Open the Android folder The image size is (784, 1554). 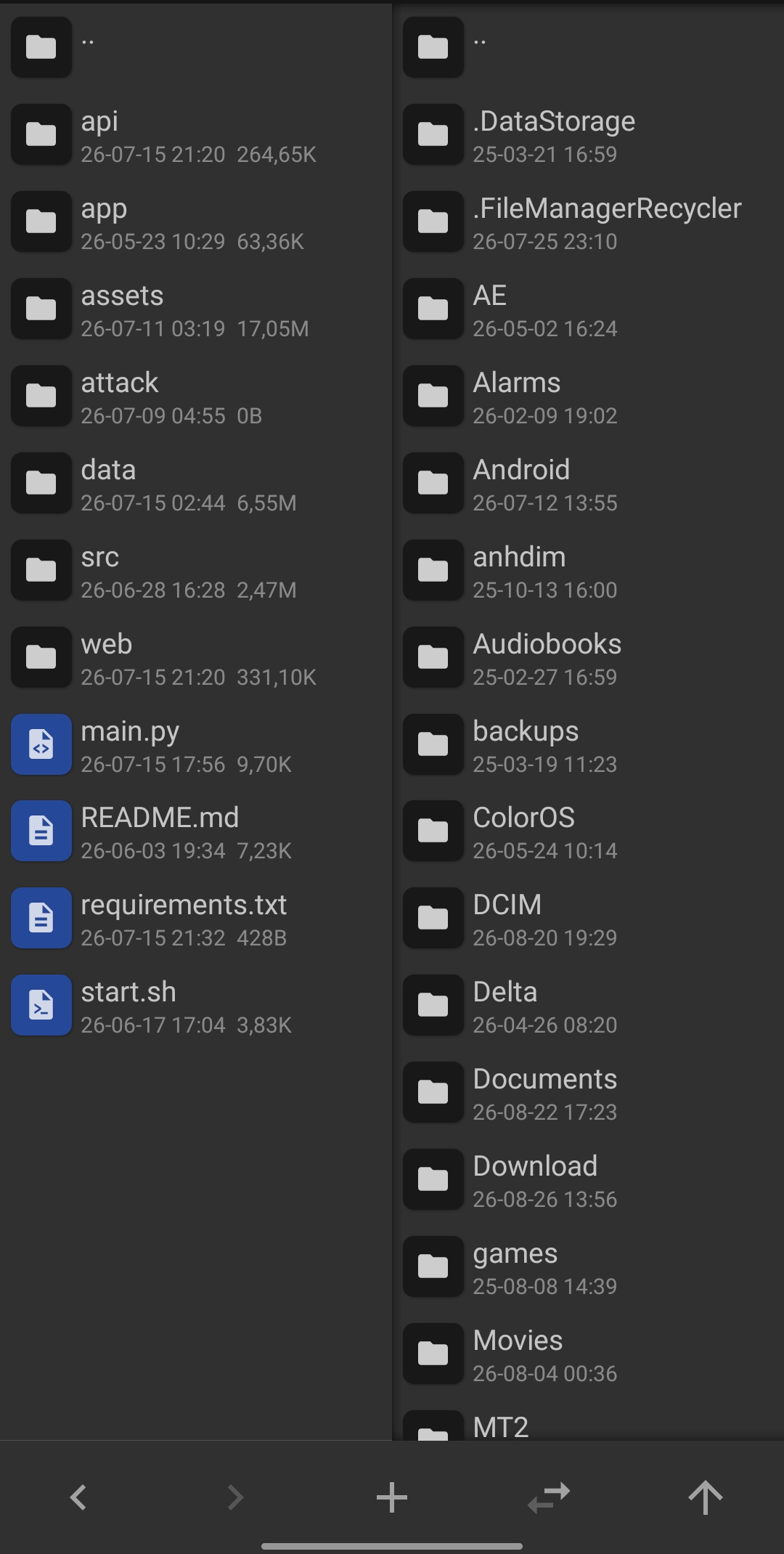click(589, 483)
